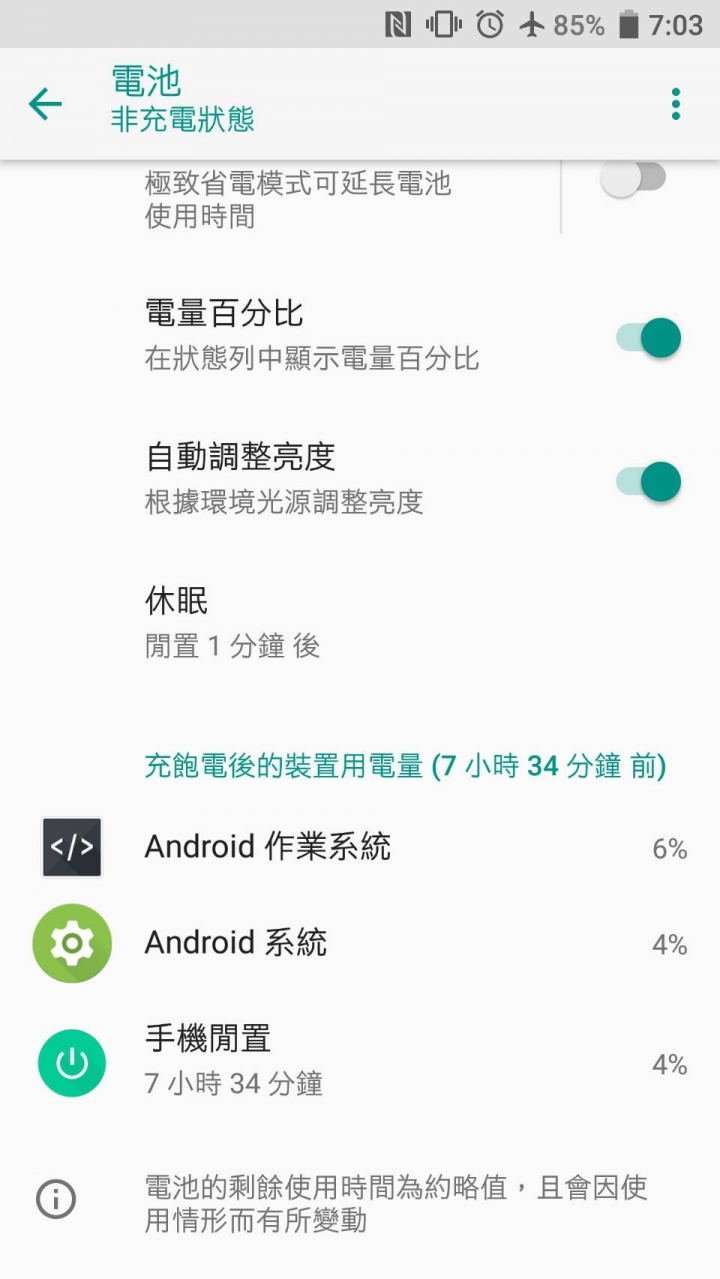View Android 作業系統 battery usage details
The image size is (720, 1279).
coord(360,848)
